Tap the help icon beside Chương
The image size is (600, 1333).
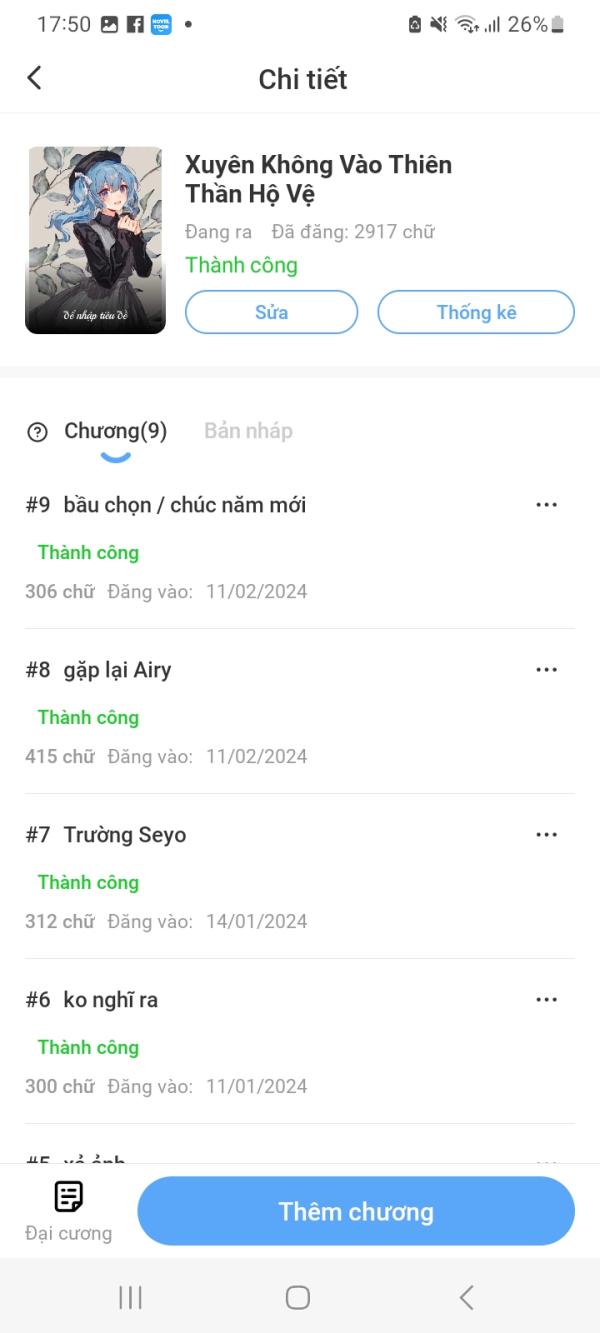click(x=37, y=432)
